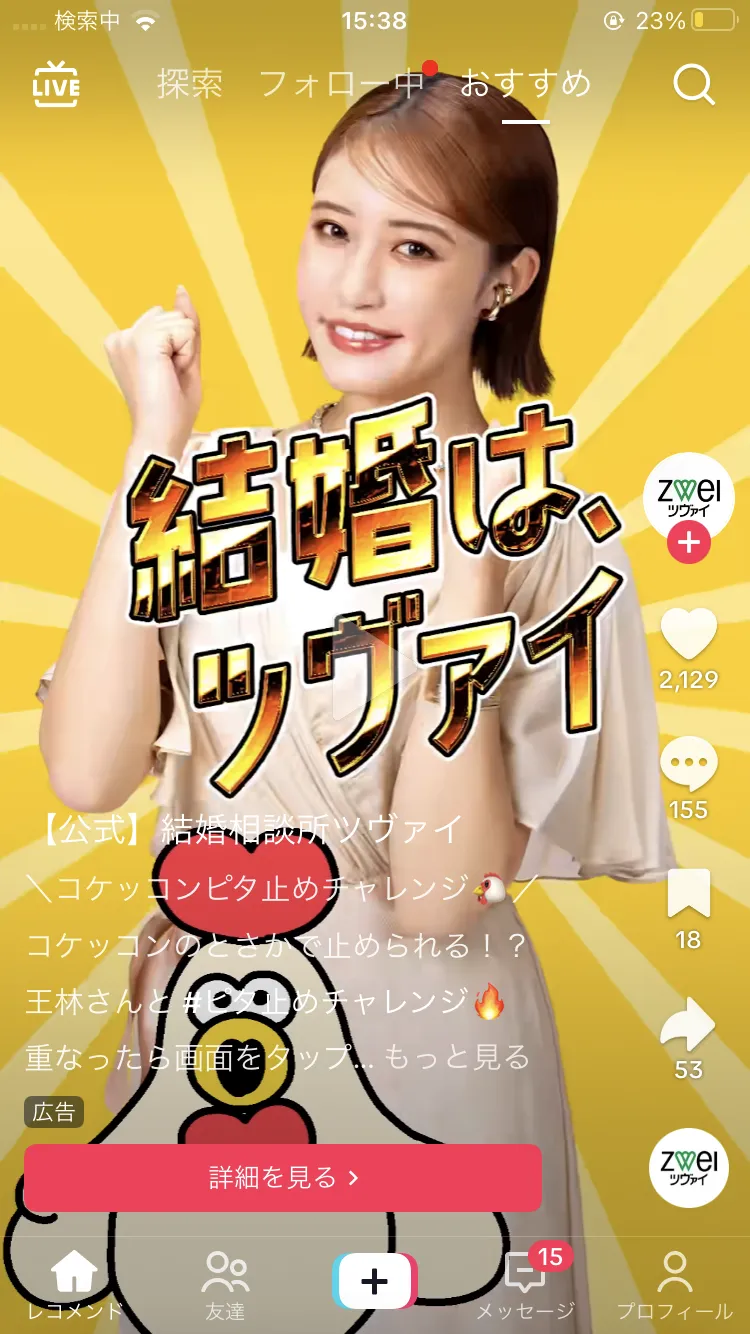This screenshot has width=750, height=1334.
Task: Tap 詳細を見る button
Action: coord(283,1177)
